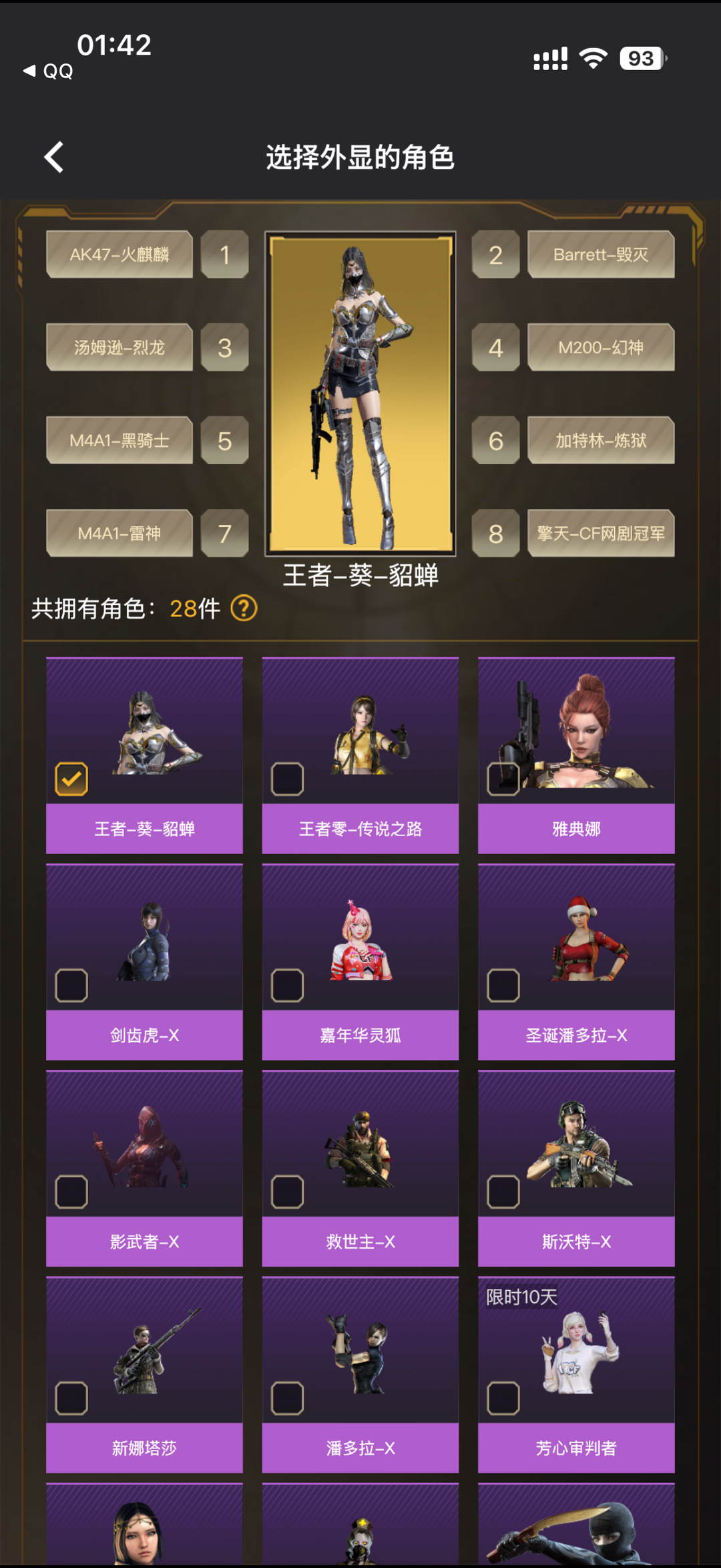Tick the 雅典娜 character checkbox
Viewport: 721px width, 1568px height.
pos(503,779)
